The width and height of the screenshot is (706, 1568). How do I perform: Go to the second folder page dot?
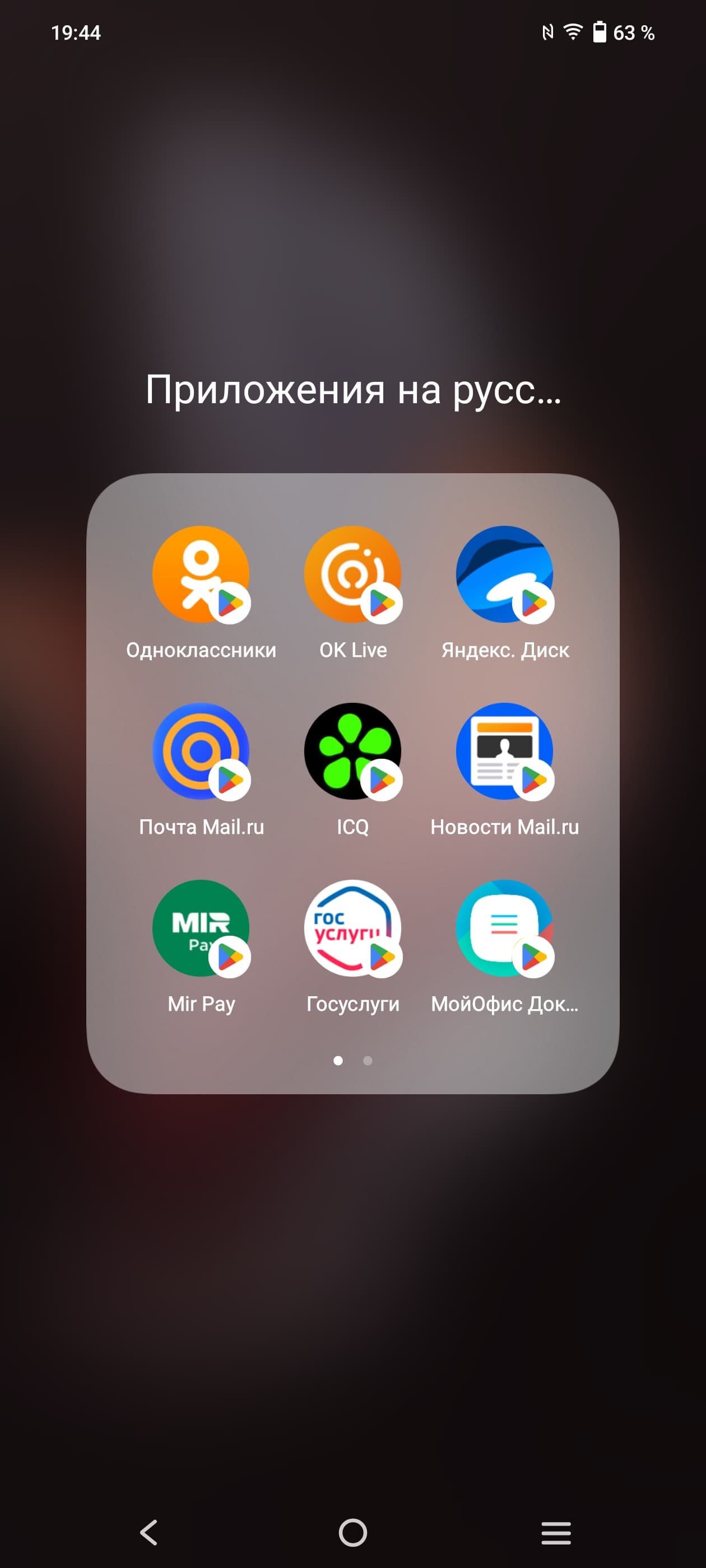pyautogui.click(x=368, y=1060)
